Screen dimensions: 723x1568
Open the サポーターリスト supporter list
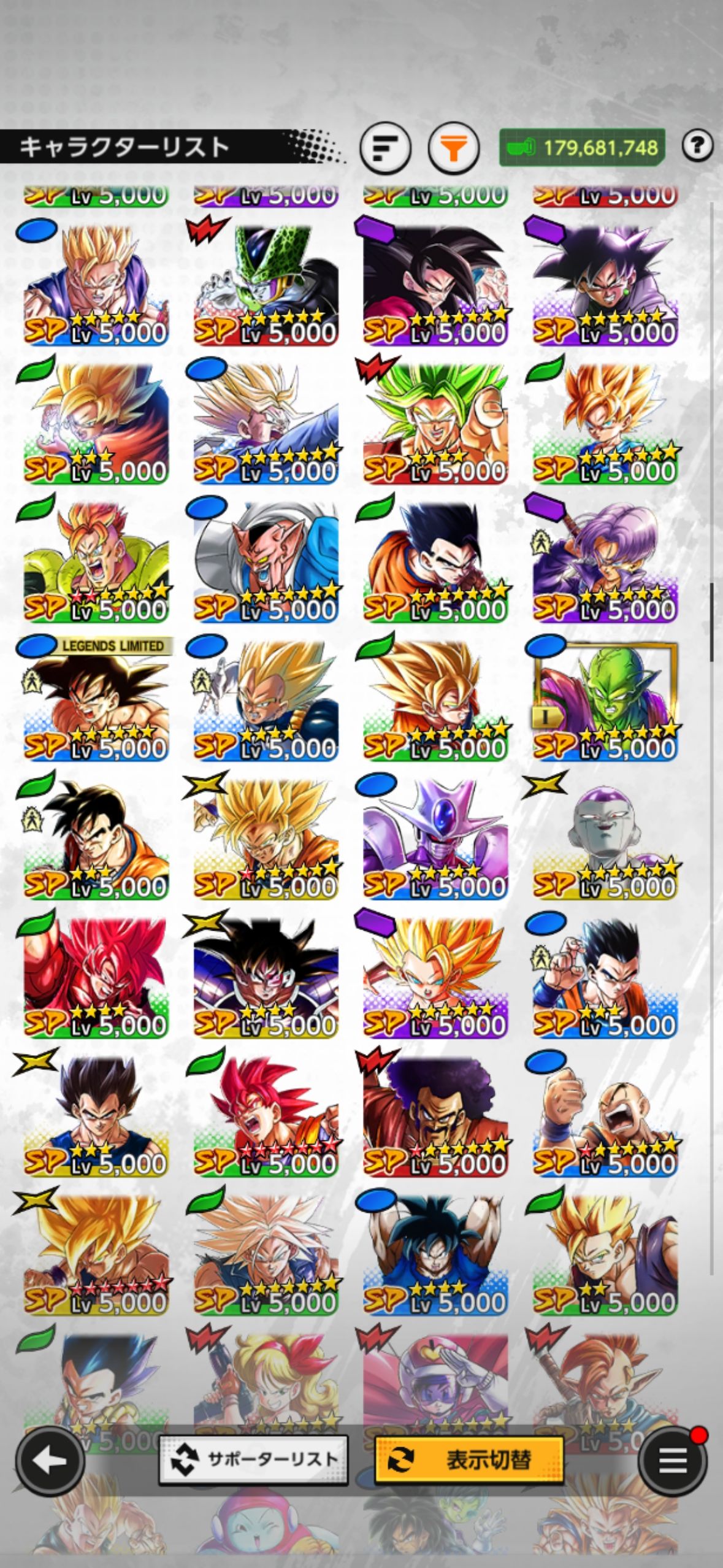(x=253, y=1460)
